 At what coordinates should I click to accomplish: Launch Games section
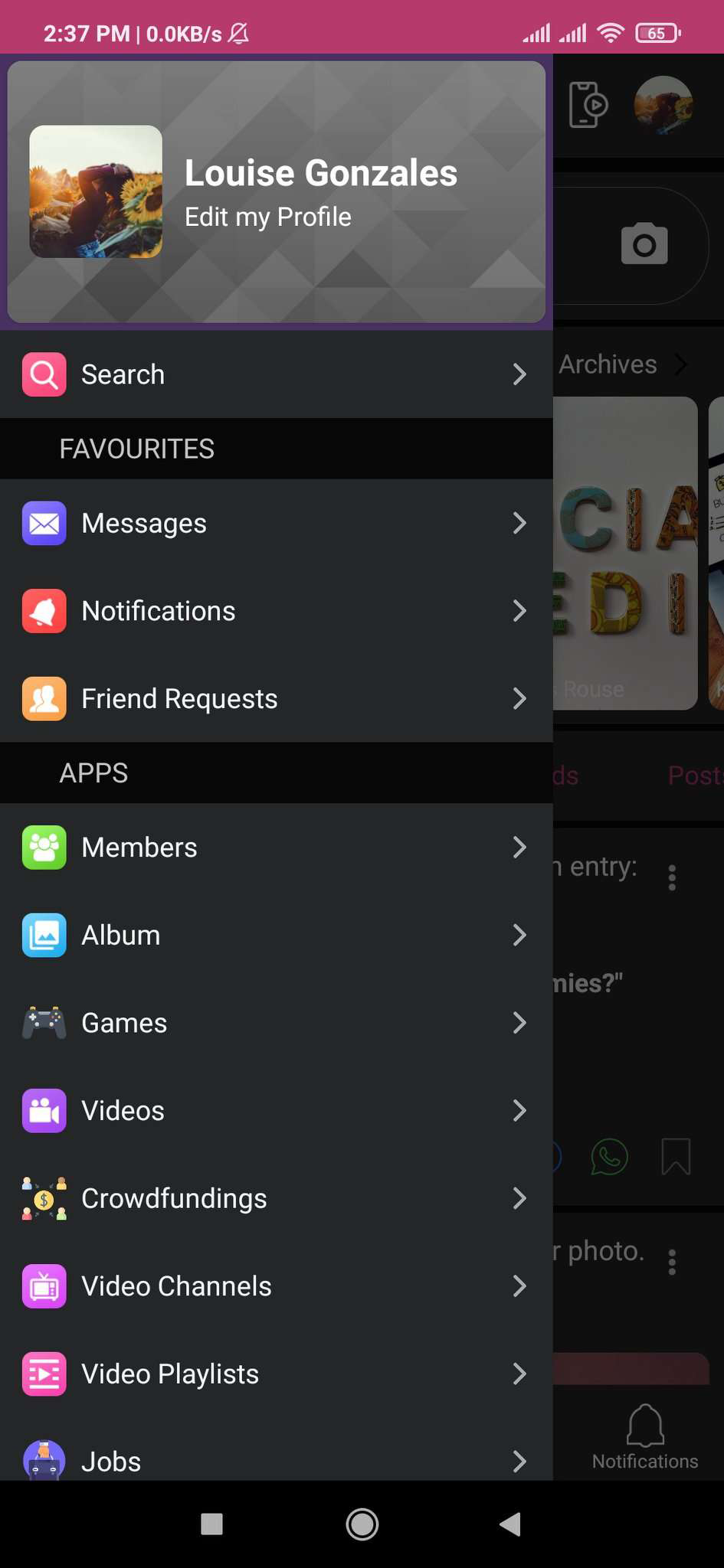pos(276,1023)
